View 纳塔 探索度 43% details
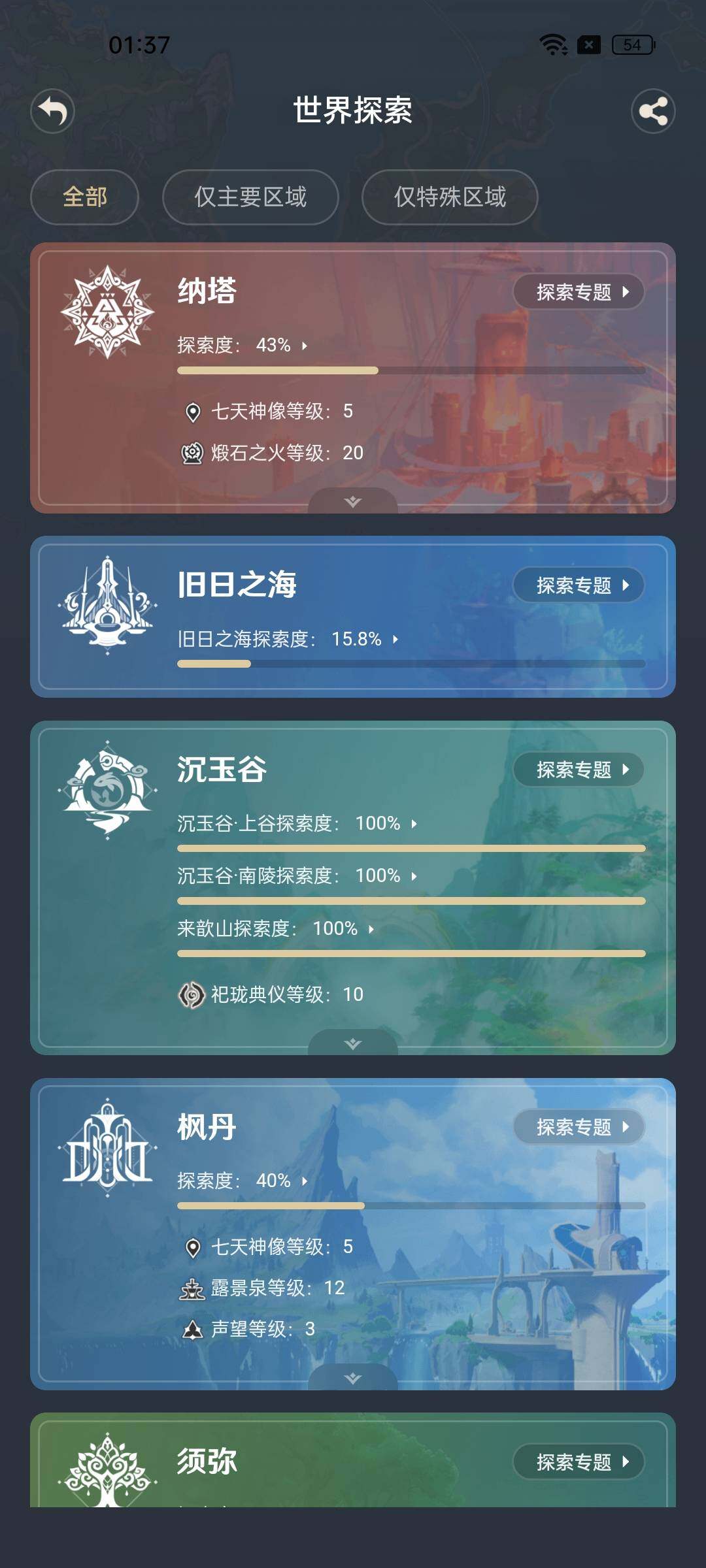This screenshot has height=1568, width=706. [x=243, y=345]
